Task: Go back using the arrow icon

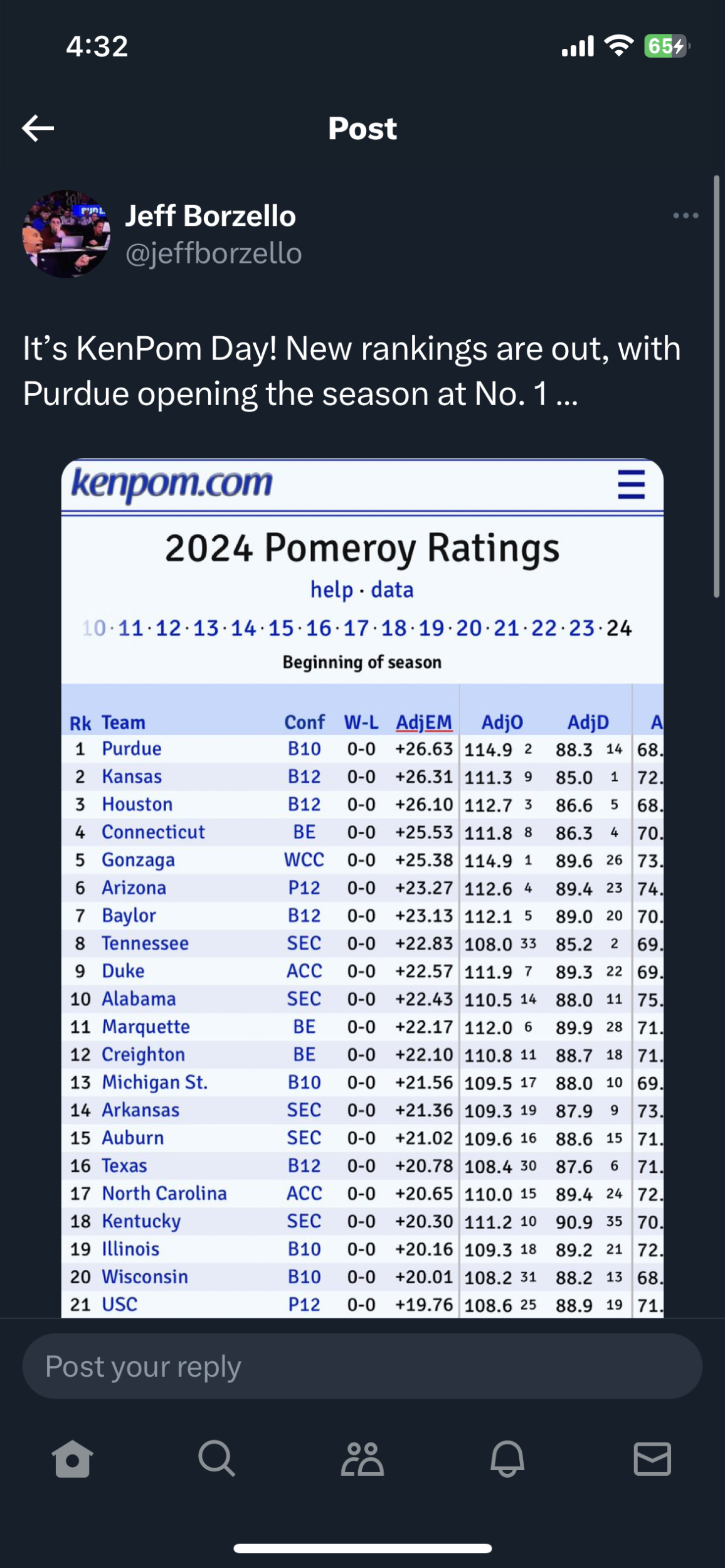Action: click(x=38, y=129)
